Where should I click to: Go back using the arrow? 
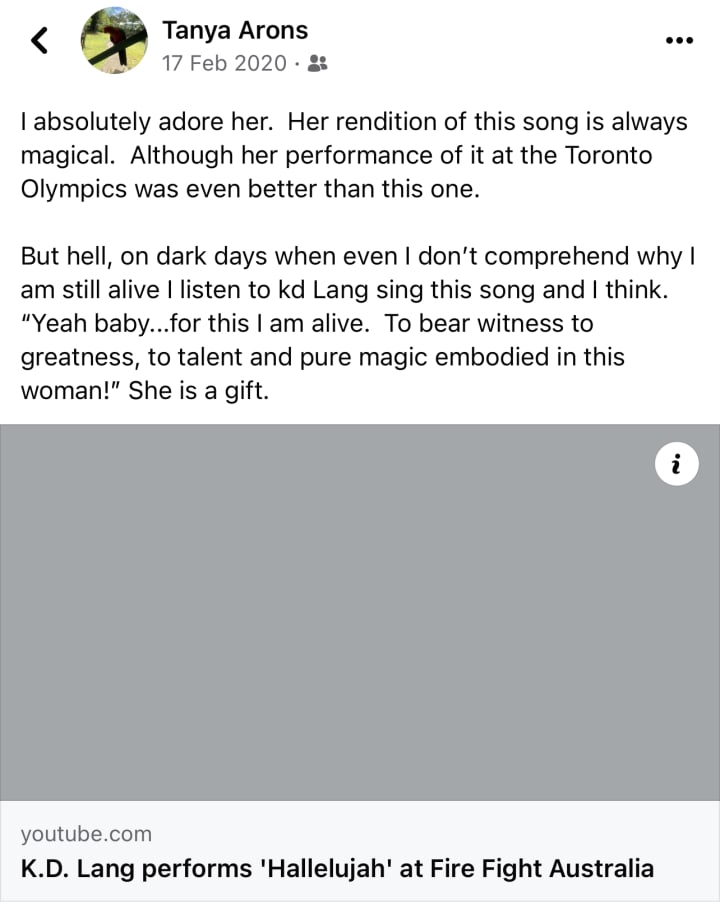[x=38, y=41]
